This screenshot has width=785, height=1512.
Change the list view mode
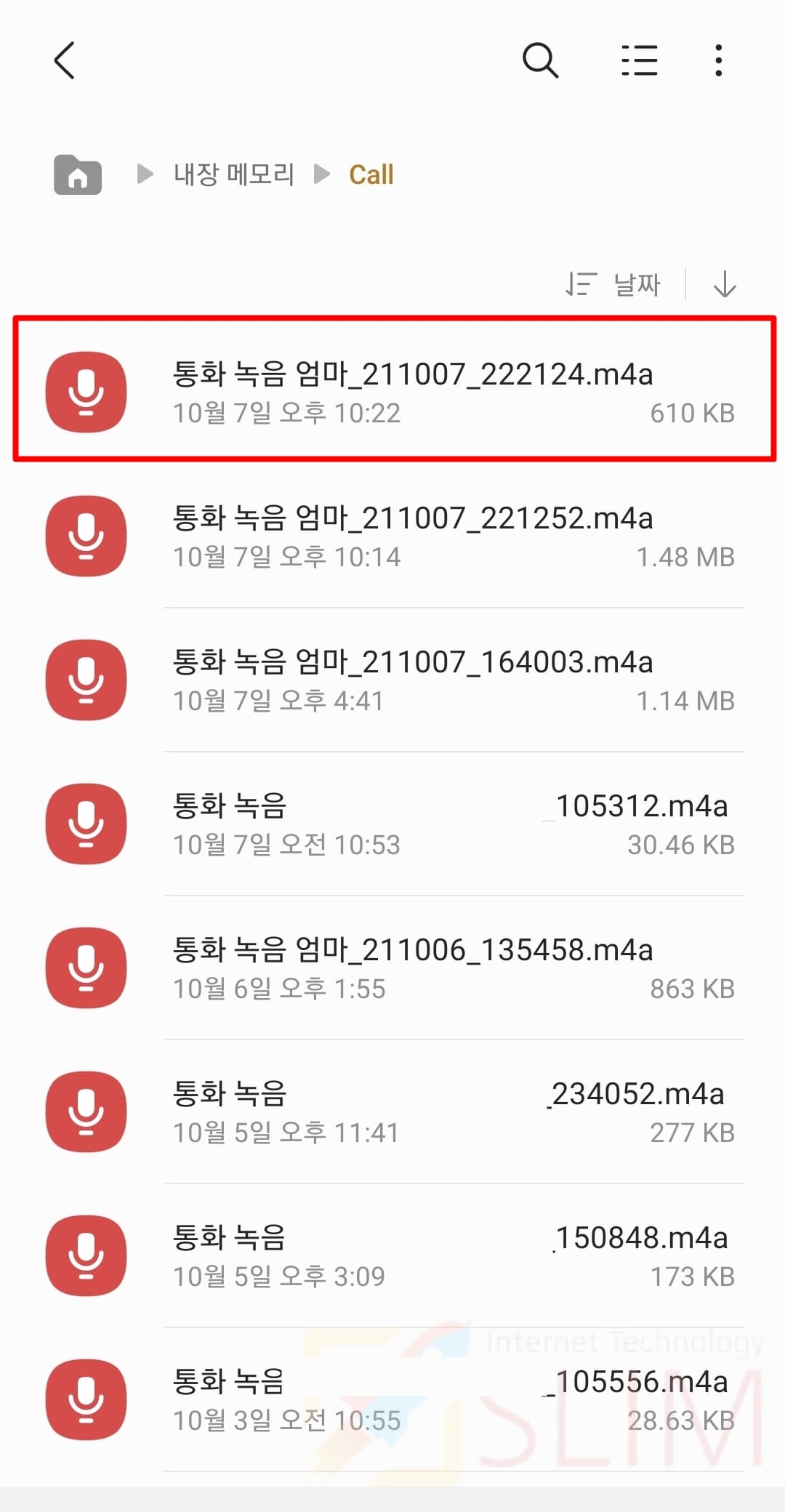640,60
